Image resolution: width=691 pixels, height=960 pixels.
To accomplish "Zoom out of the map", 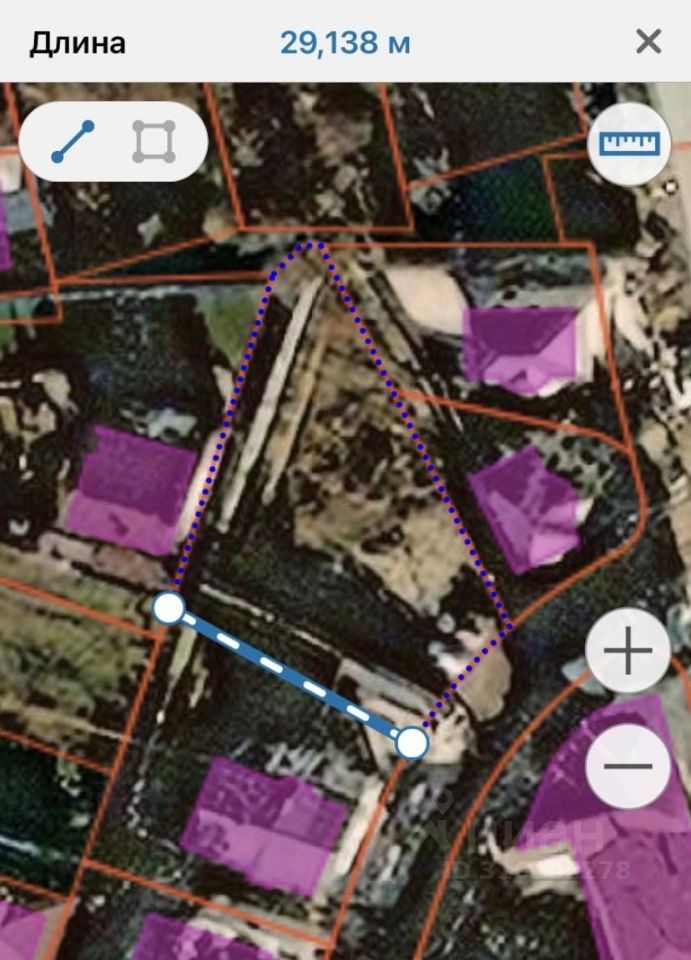I will 628,767.
